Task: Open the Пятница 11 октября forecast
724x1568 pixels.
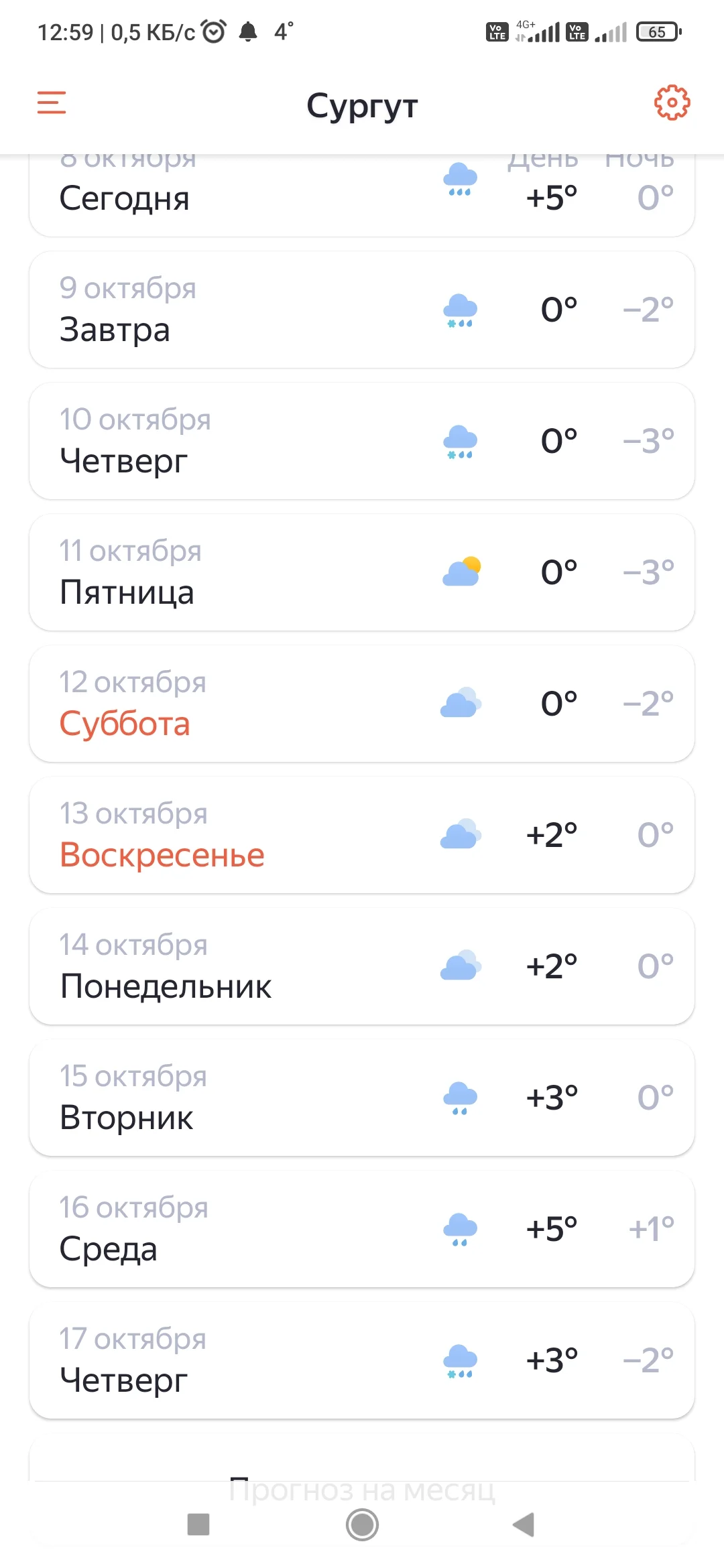Action: pos(362,572)
